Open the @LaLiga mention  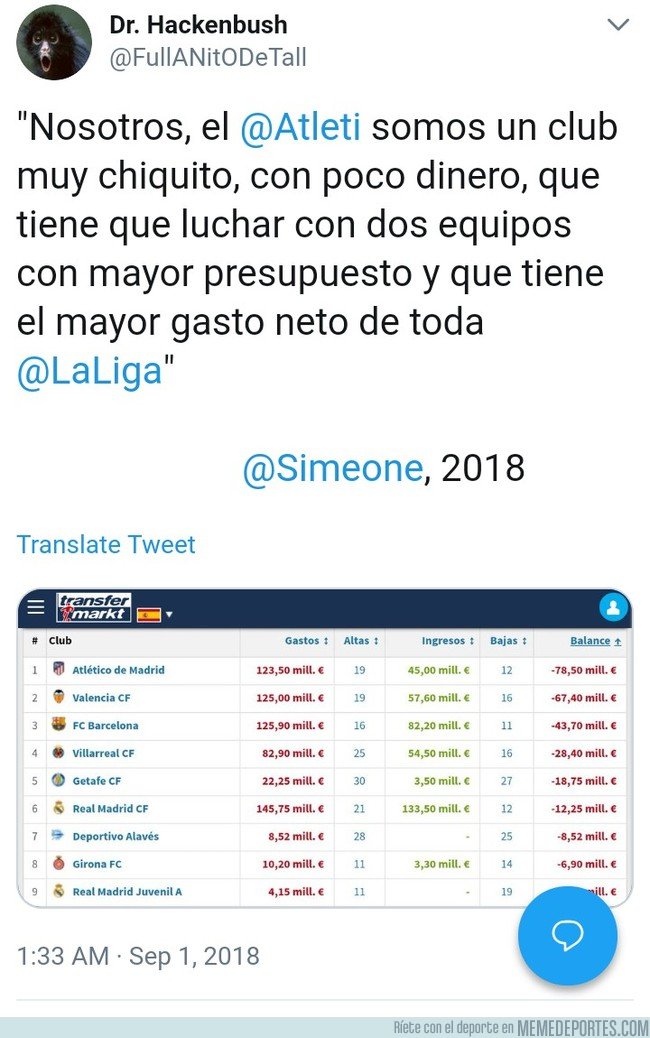tap(89, 370)
